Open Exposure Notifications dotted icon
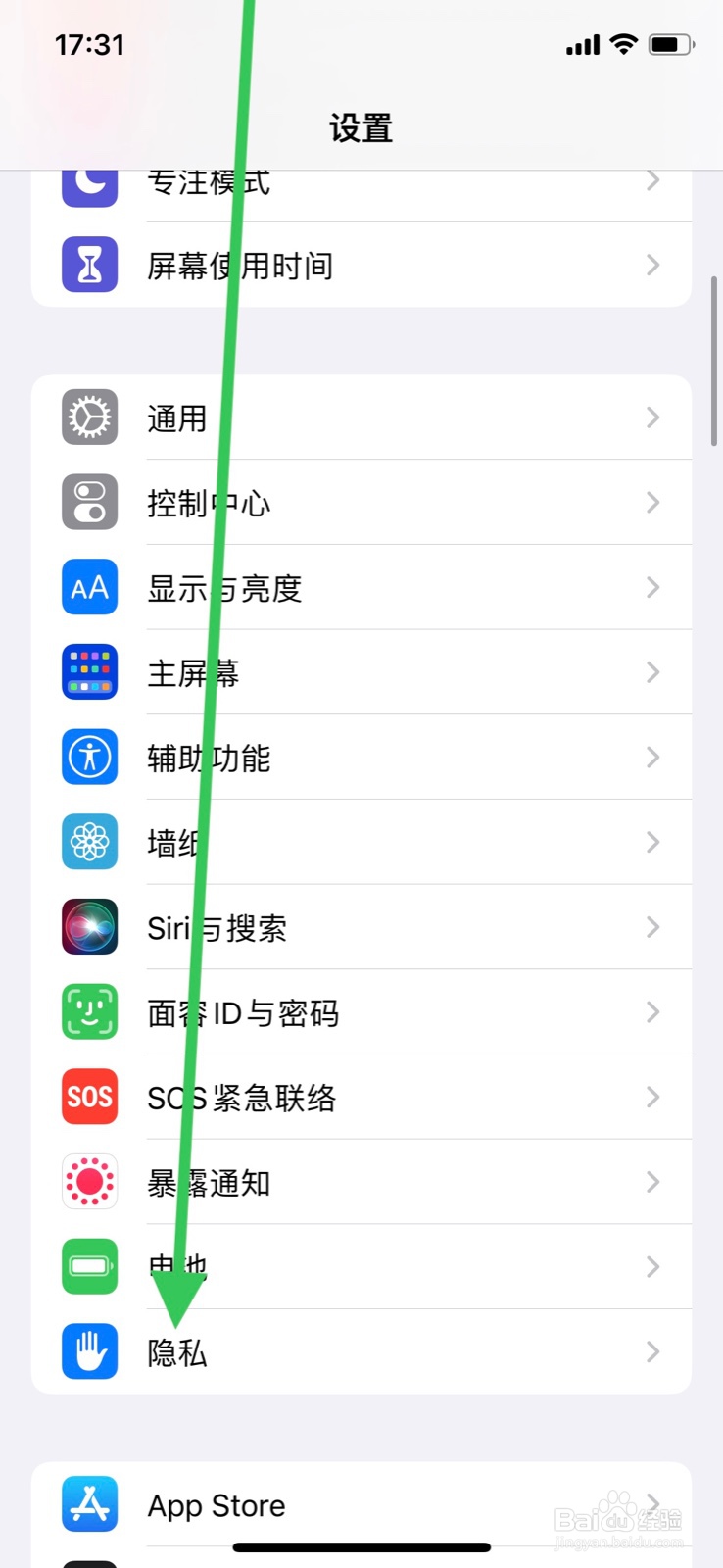This screenshot has width=723, height=1568. coord(89,1181)
